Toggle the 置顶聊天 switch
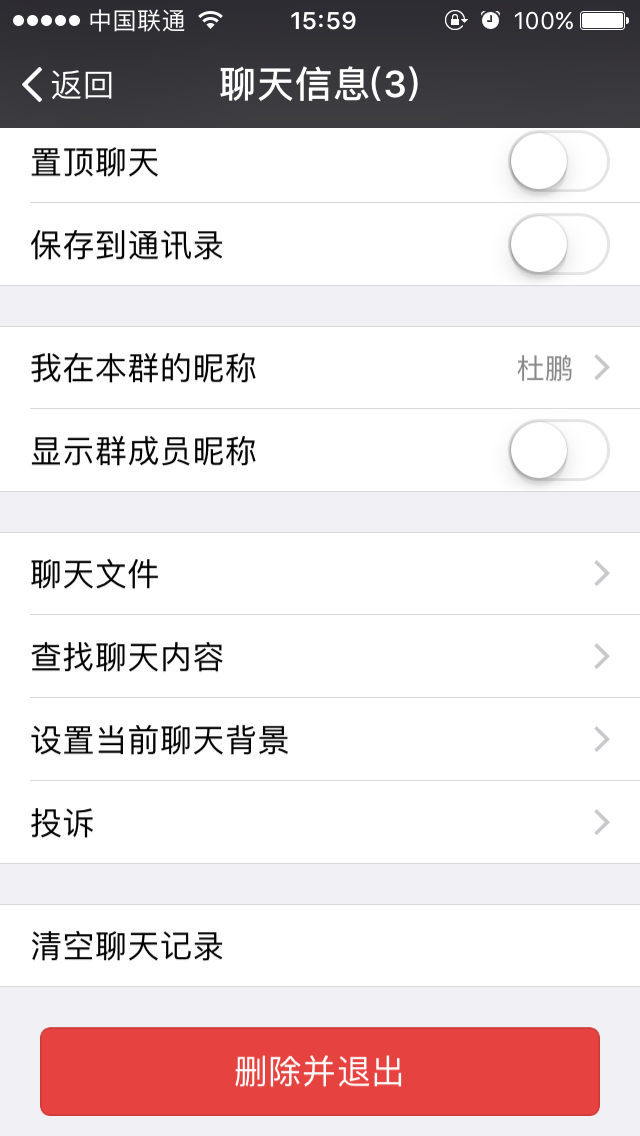The width and height of the screenshot is (640, 1136). click(559, 162)
